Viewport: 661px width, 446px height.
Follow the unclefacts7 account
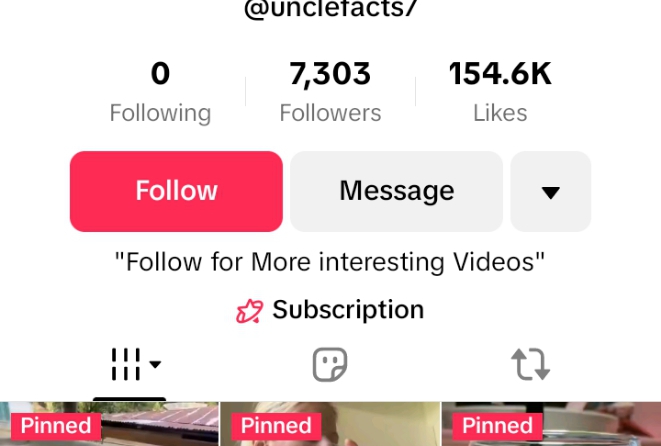click(176, 191)
